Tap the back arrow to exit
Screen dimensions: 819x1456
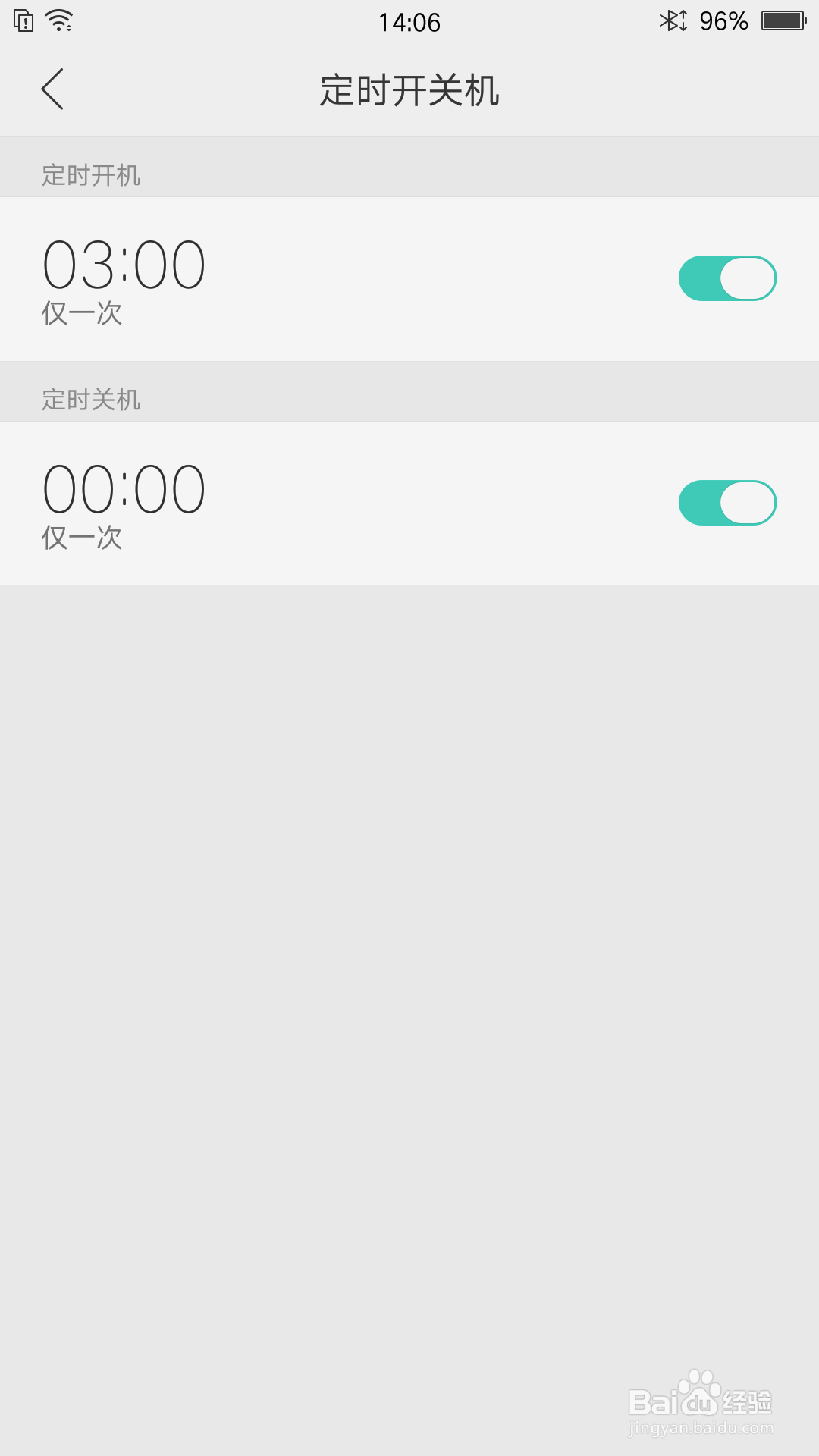pyautogui.click(x=53, y=89)
